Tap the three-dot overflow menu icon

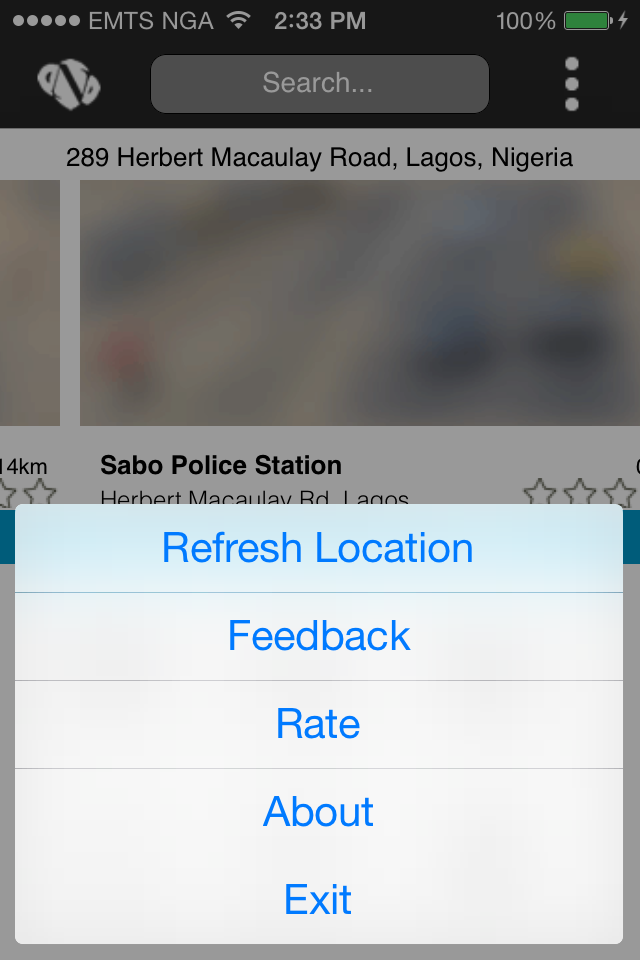tap(572, 84)
